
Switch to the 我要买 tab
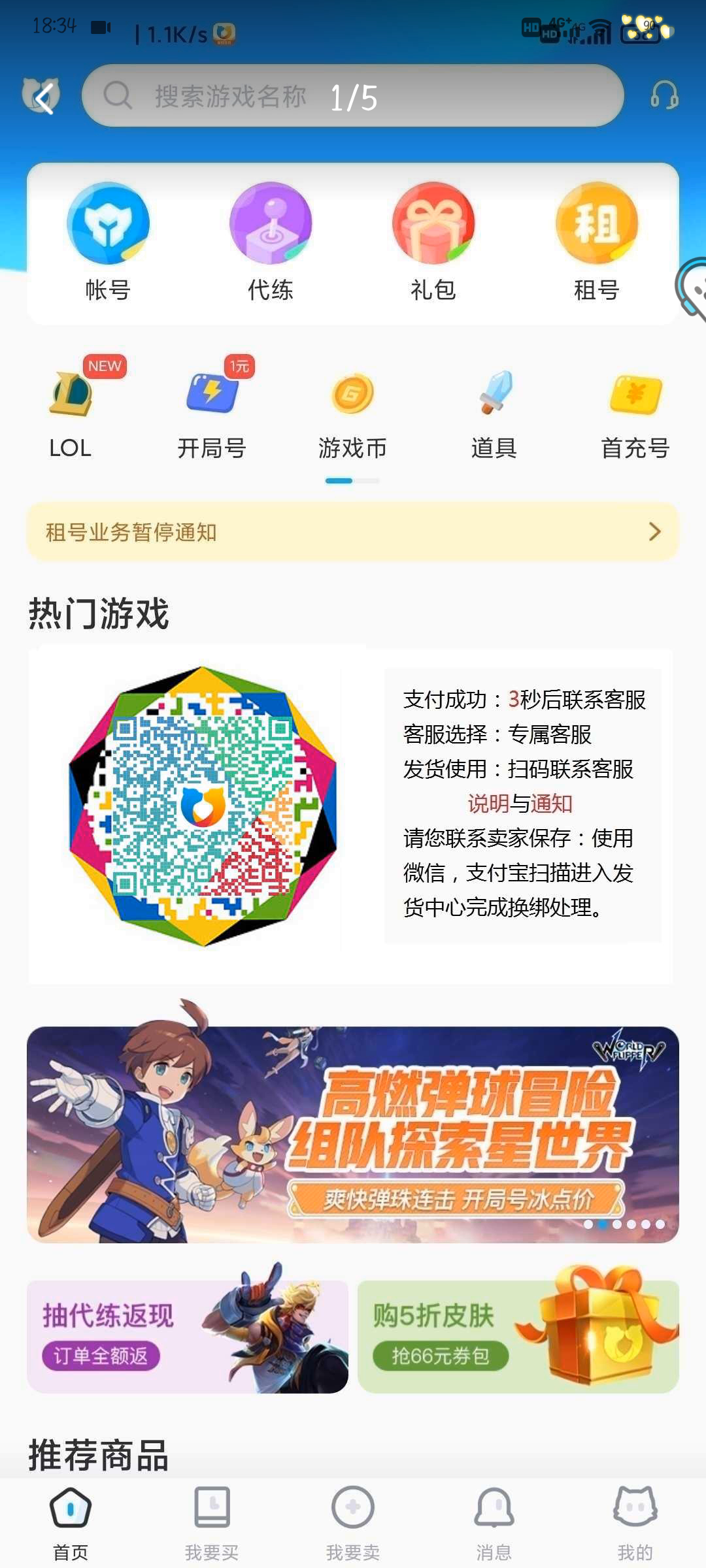tap(212, 1524)
